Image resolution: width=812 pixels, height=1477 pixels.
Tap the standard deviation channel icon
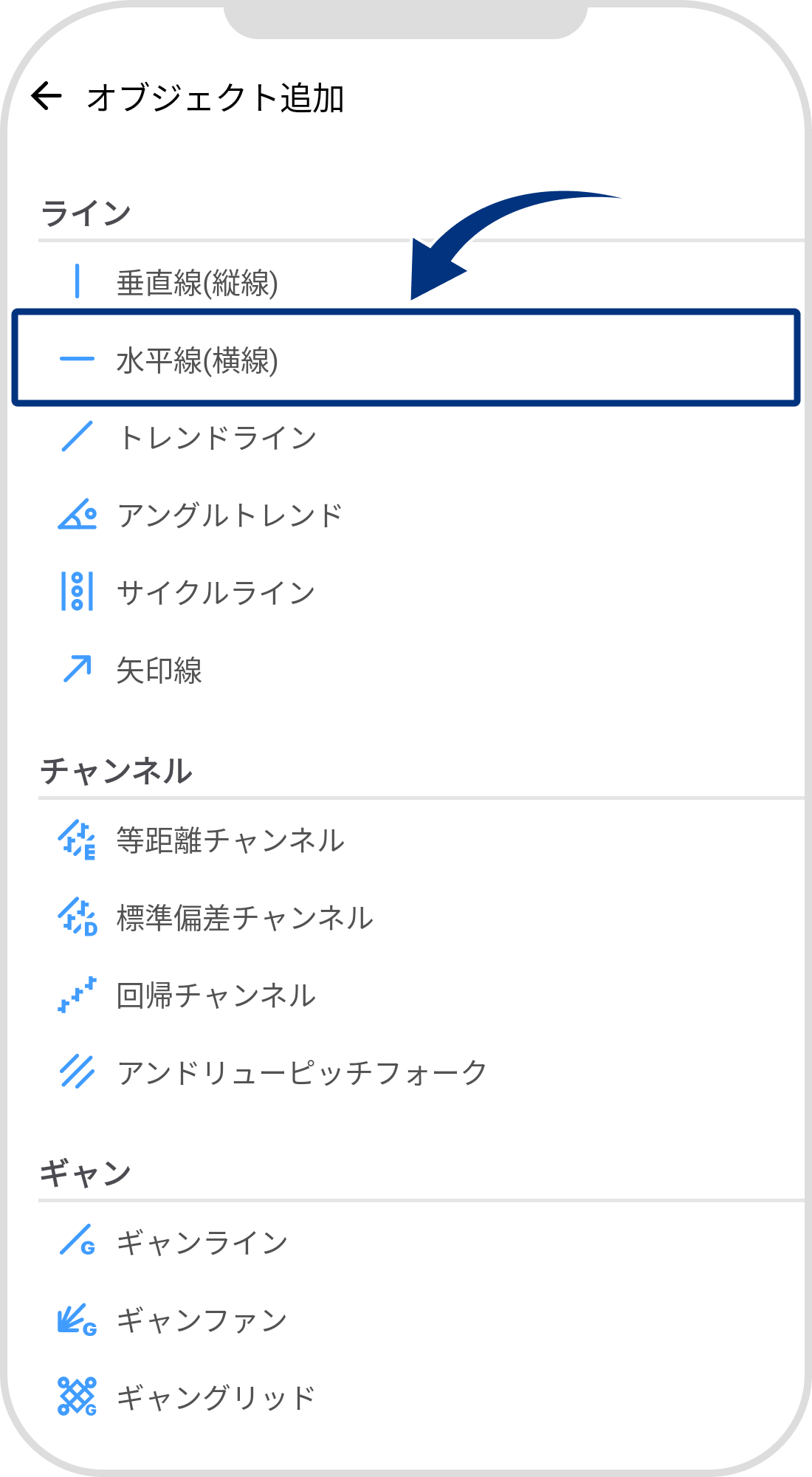tap(78, 918)
